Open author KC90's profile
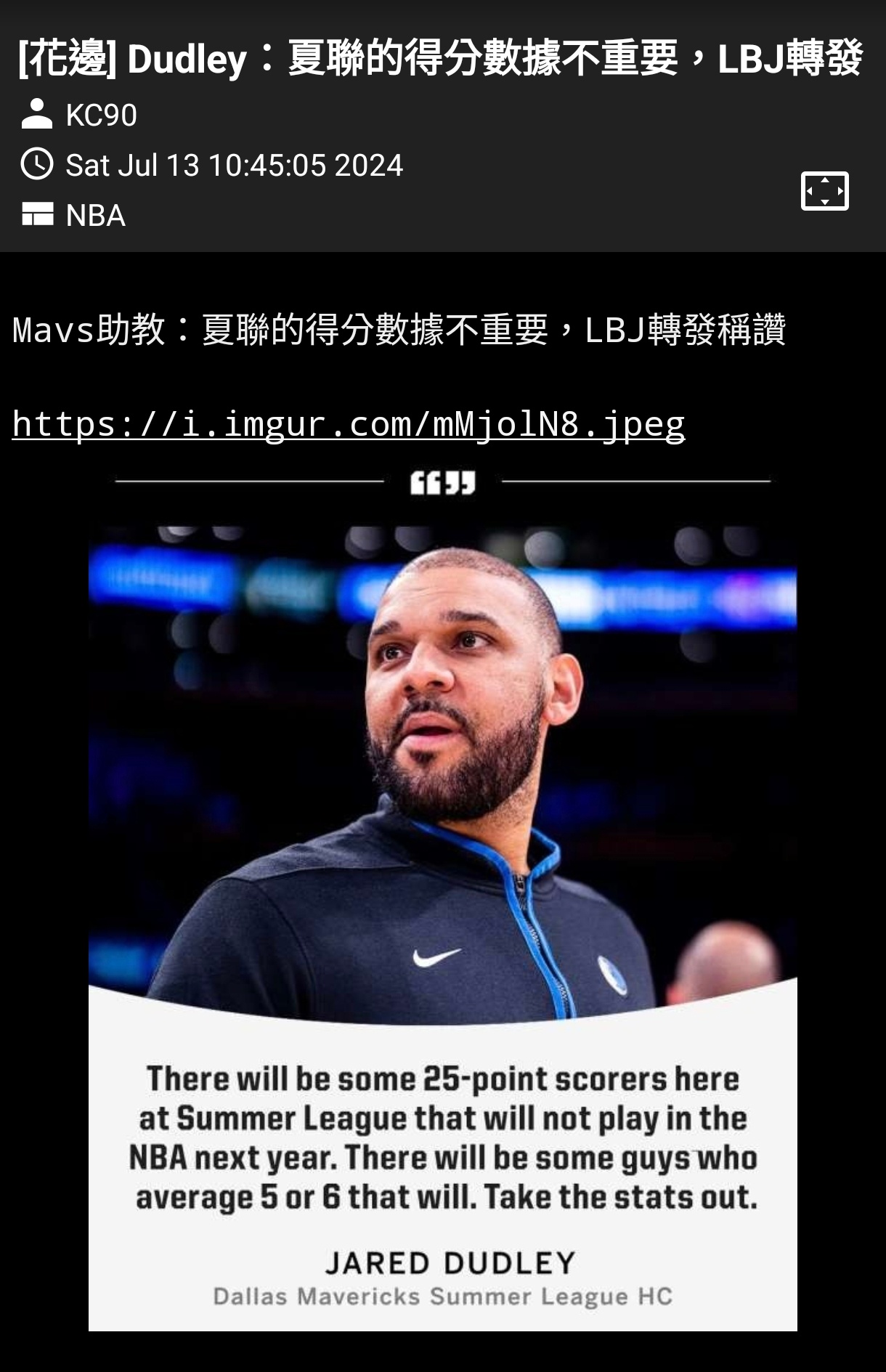 click(x=101, y=115)
